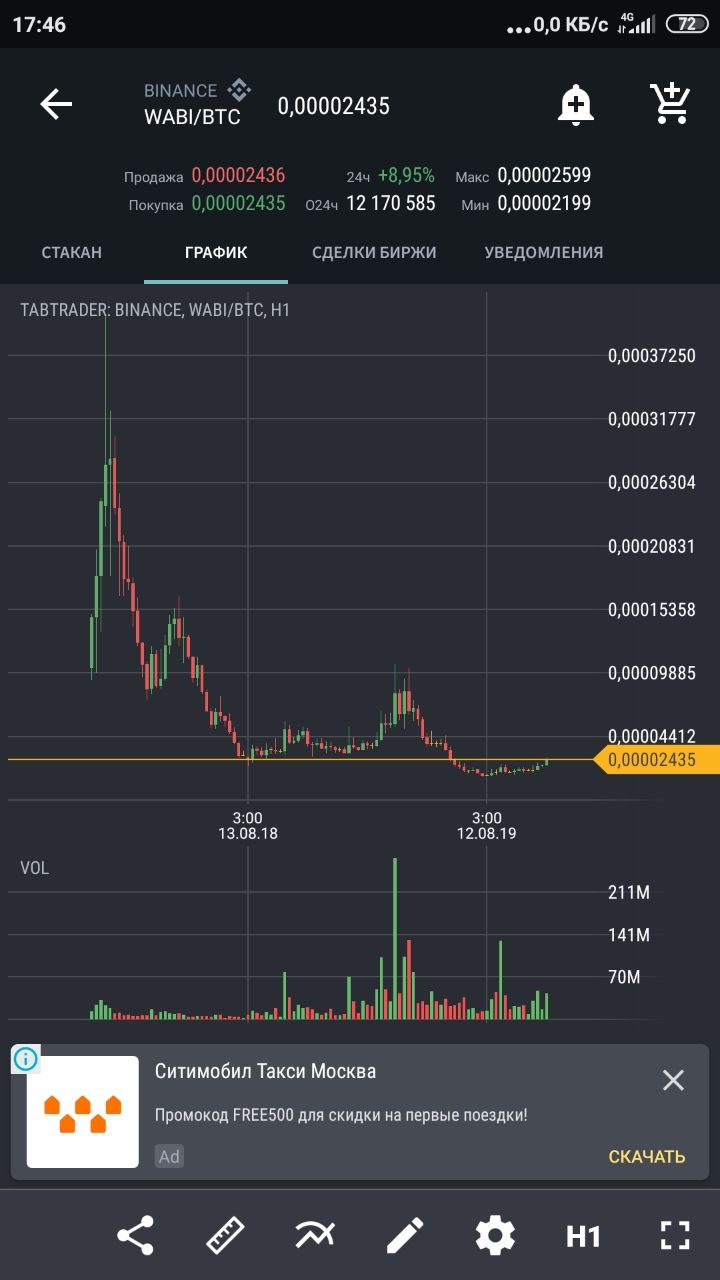This screenshot has height=1280, width=720.
Task: Switch to the СТАКАН tab
Action: (x=72, y=252)
